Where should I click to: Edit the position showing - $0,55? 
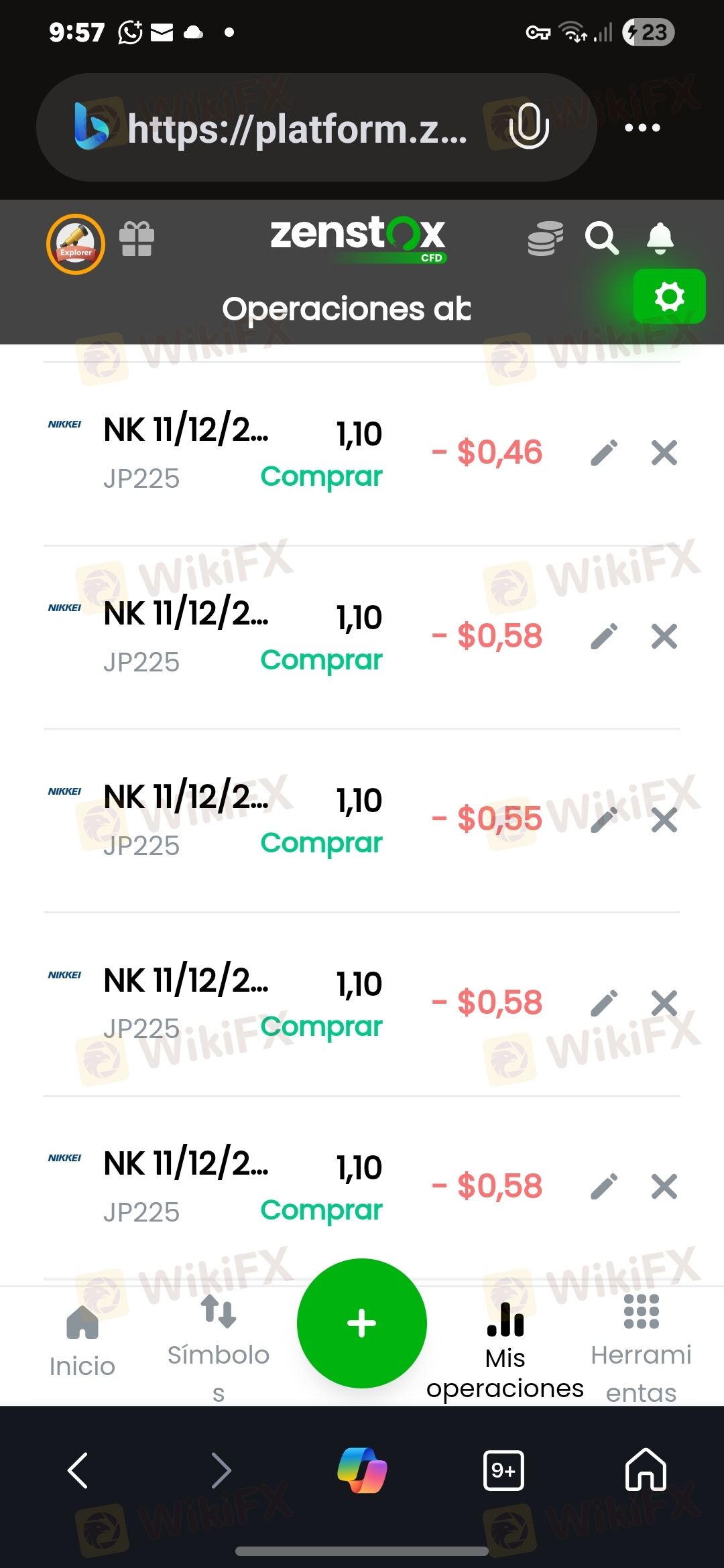click(604, 820)
